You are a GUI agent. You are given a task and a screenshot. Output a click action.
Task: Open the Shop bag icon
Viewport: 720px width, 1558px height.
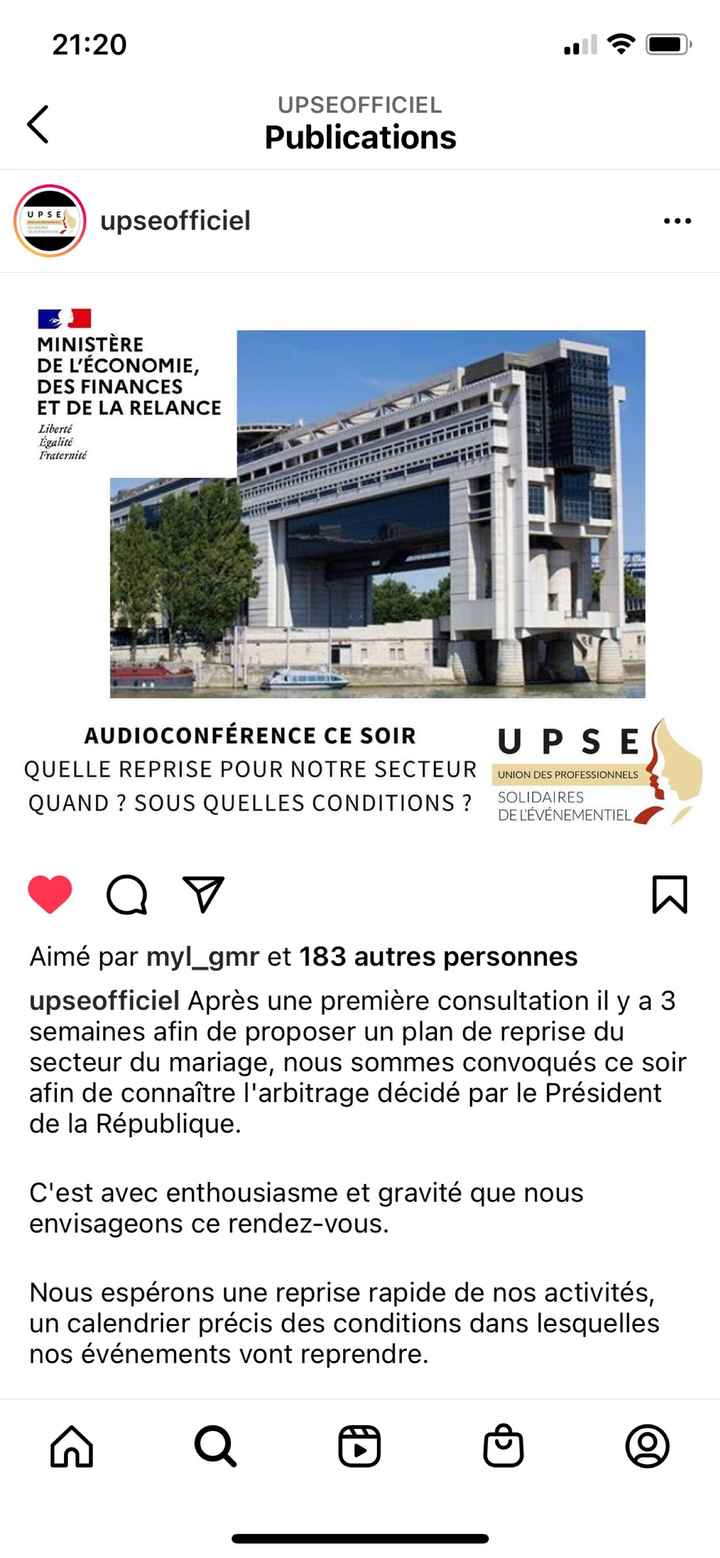504,1445
